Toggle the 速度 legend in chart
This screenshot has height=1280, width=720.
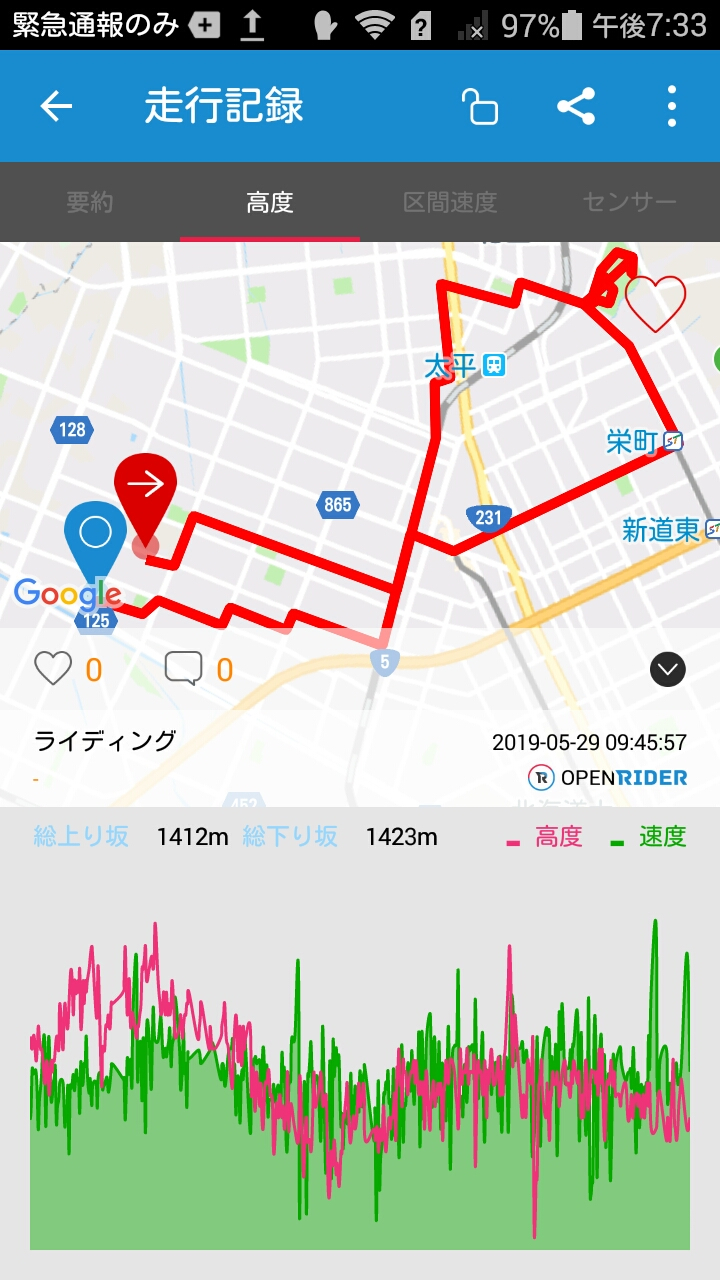(x=649, y=837)
